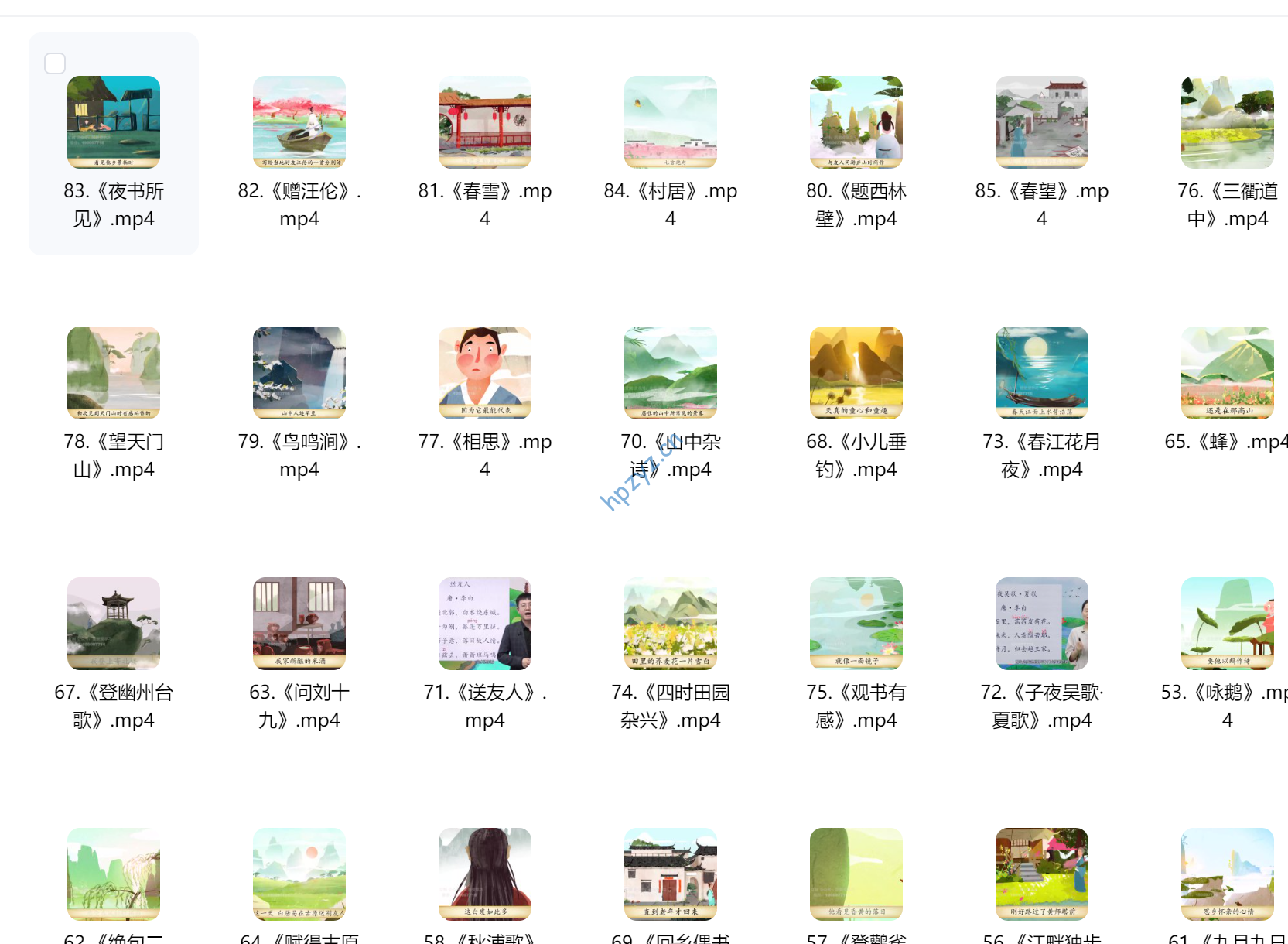Select the file 80.《题西林壁》.mp4

[x=856, y=122]
